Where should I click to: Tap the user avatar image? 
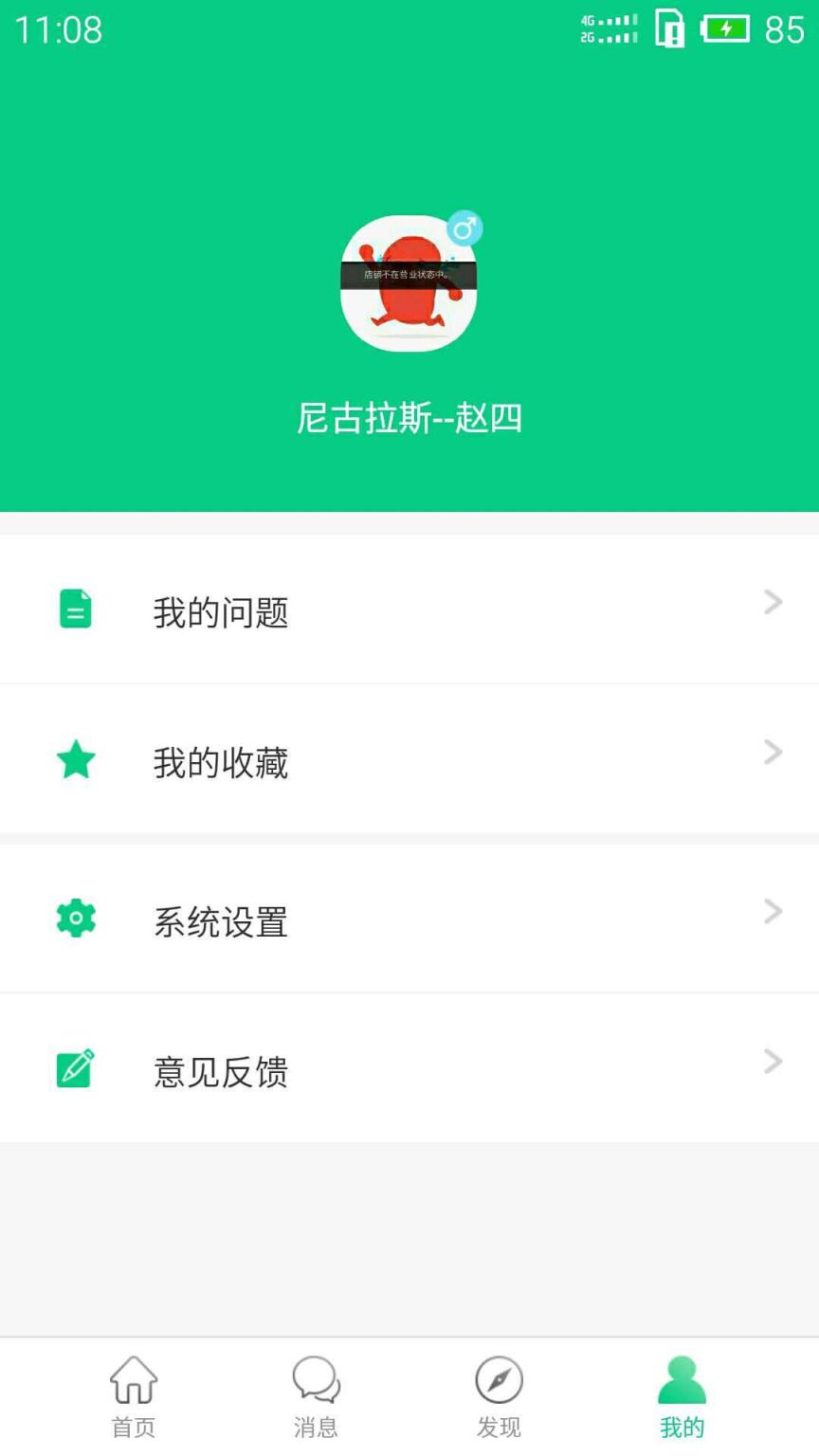[x=409, y=282]
